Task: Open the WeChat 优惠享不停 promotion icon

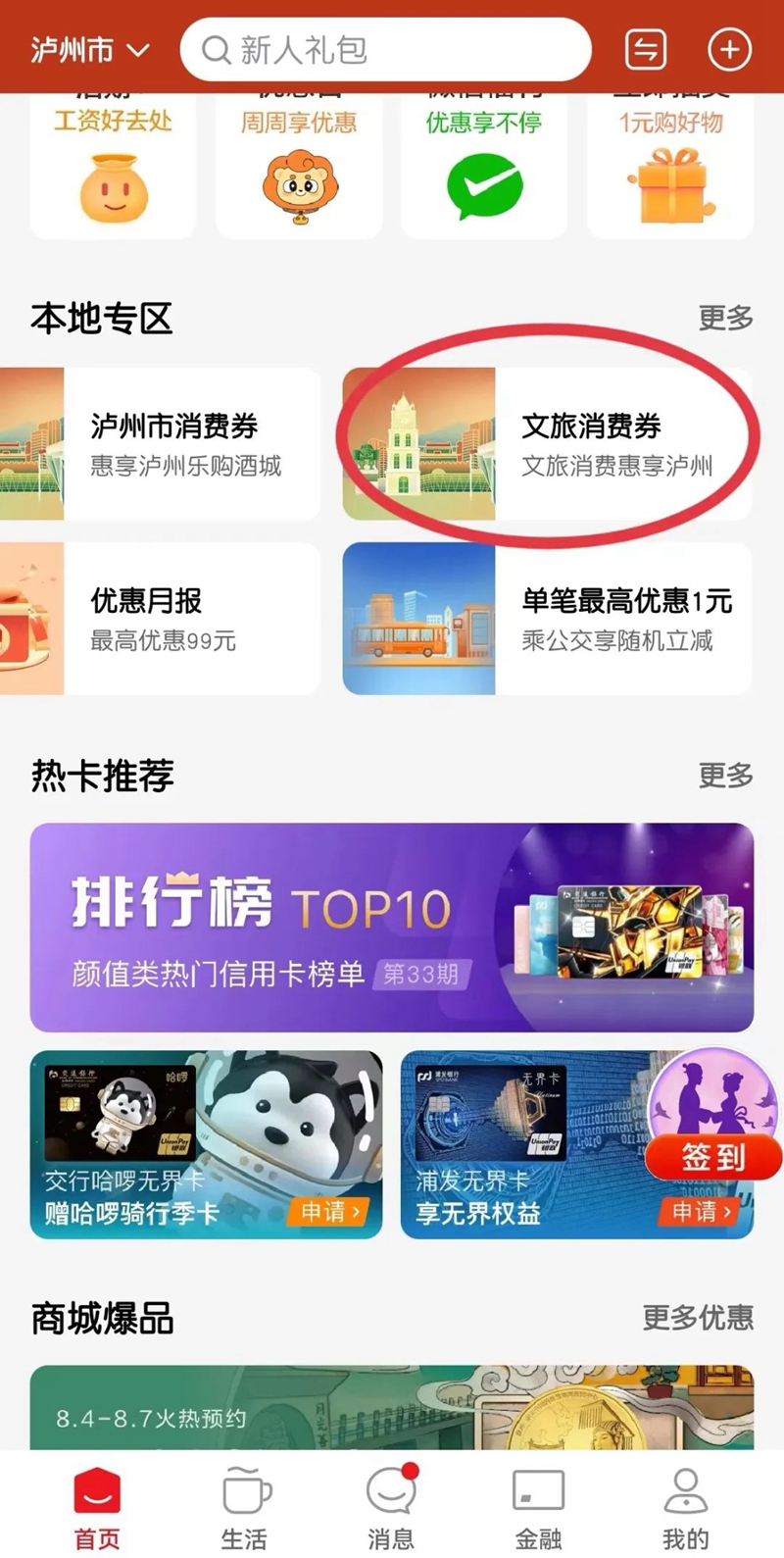Action: point(483,184)
